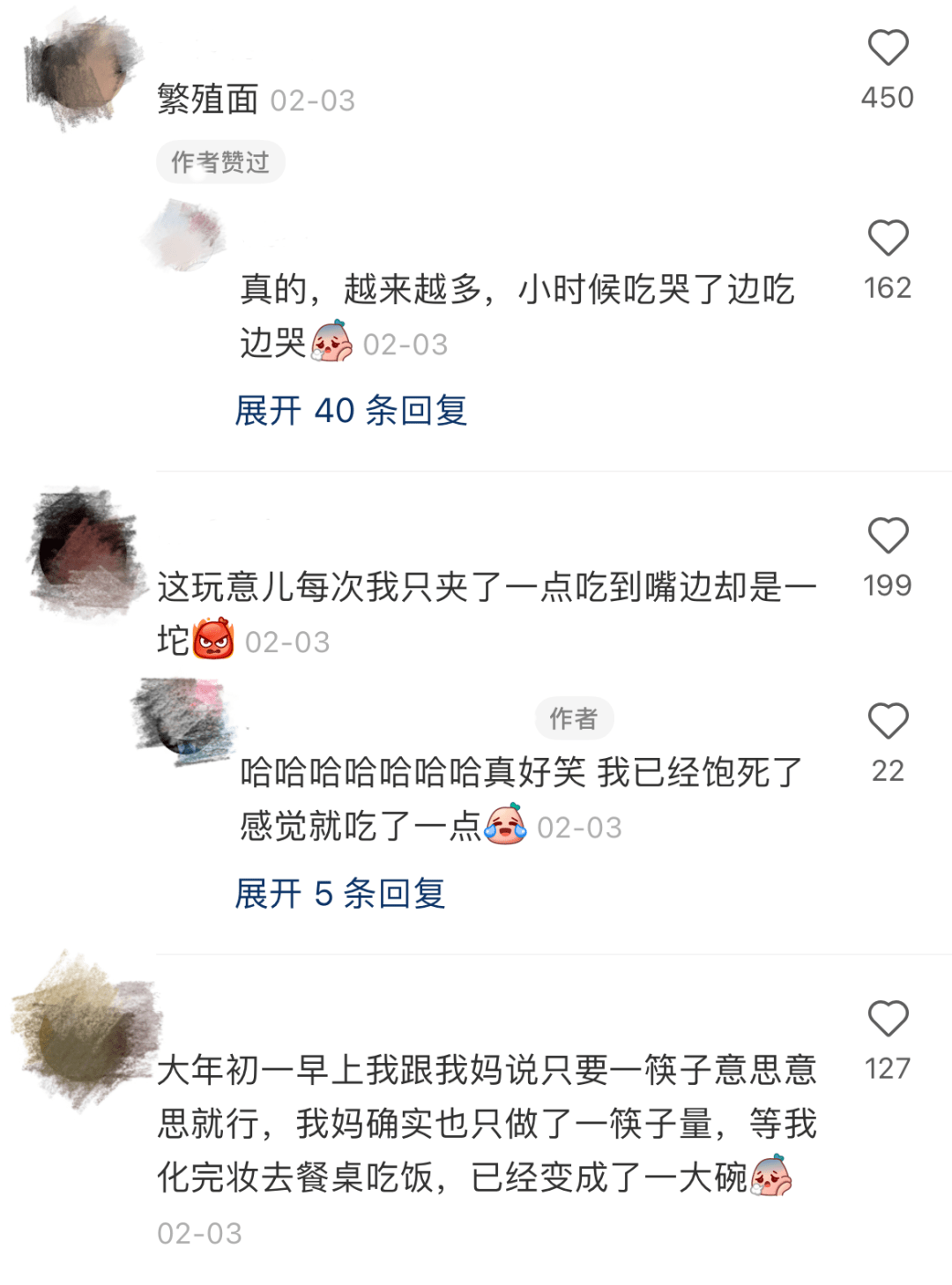Like the comment '繁殖面'

[888, 48]
